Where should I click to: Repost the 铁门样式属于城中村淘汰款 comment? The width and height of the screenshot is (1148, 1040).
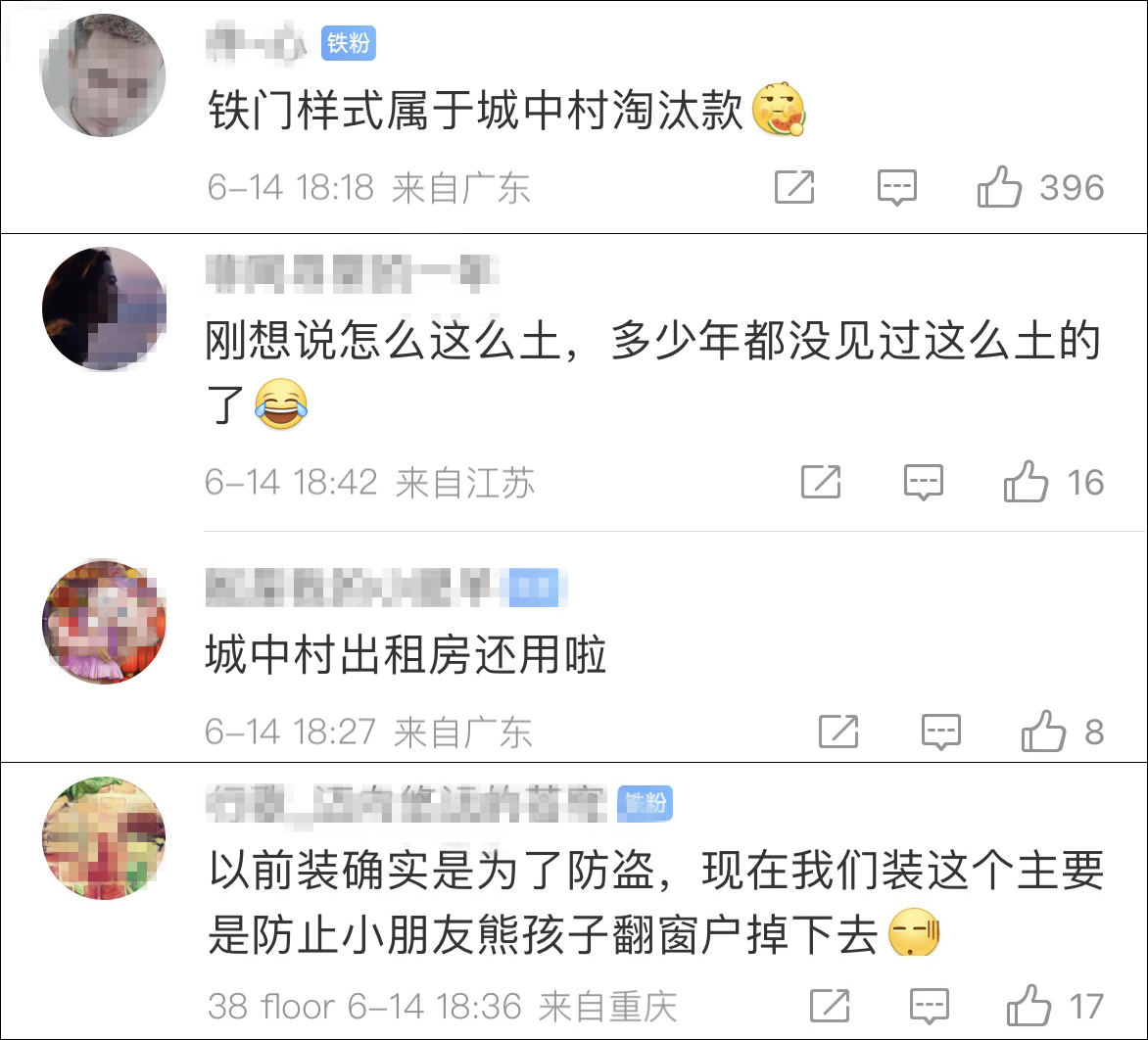click(x=794, y=187)
